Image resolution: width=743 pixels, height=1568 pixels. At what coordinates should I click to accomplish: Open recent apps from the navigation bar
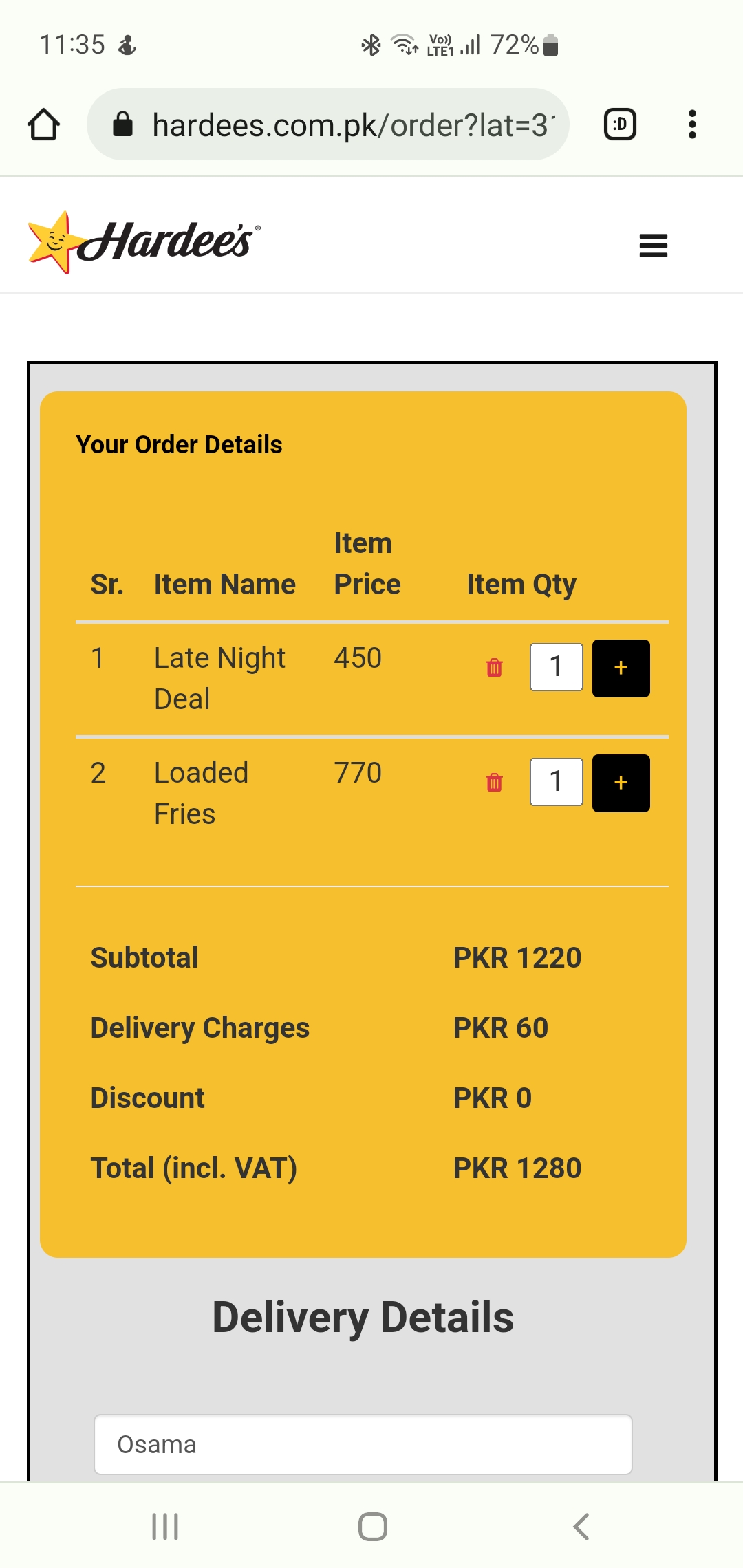(165, 1526)
